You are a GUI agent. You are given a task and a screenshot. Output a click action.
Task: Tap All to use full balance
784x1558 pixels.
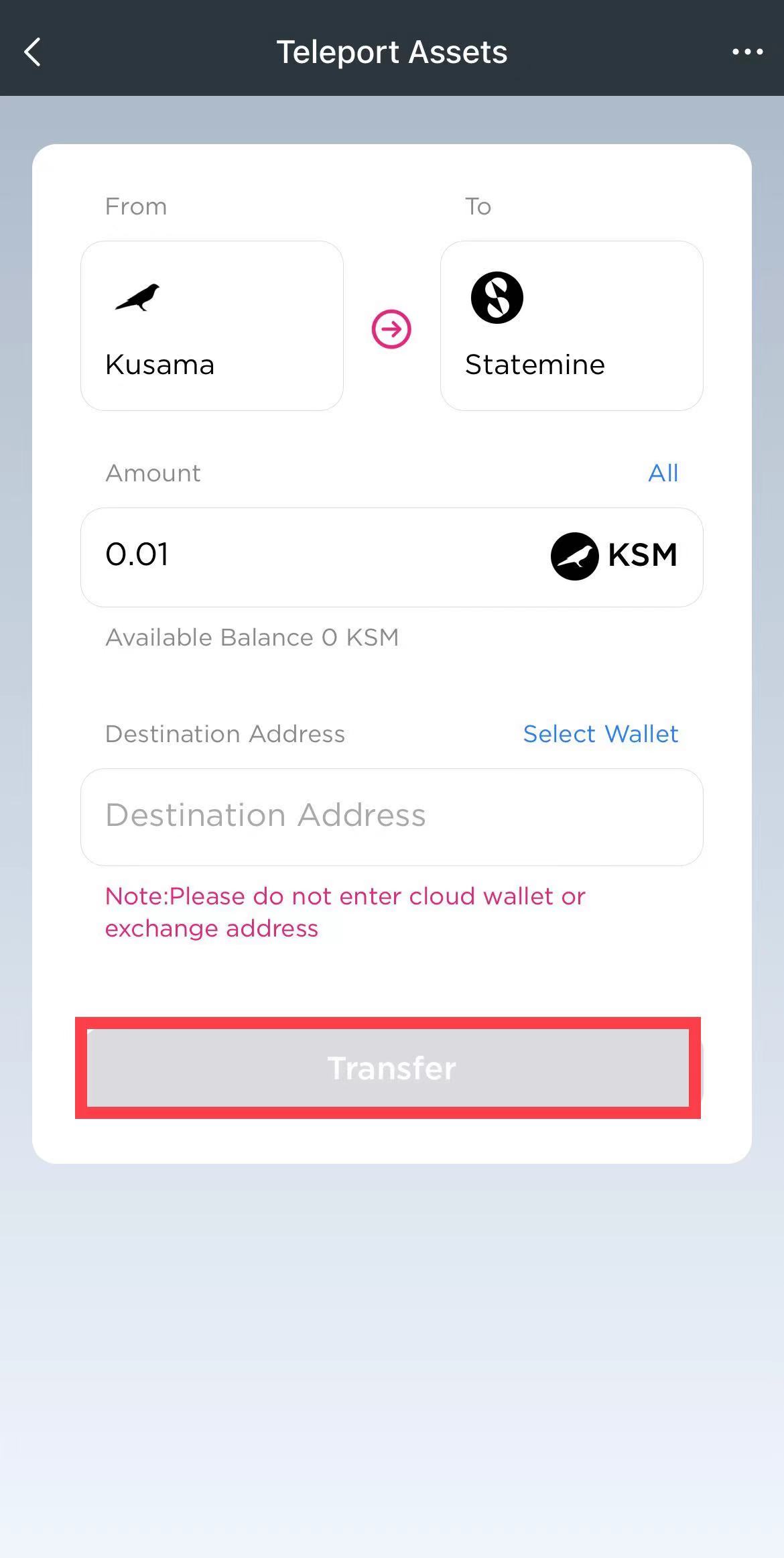click(x=663, y=473)
